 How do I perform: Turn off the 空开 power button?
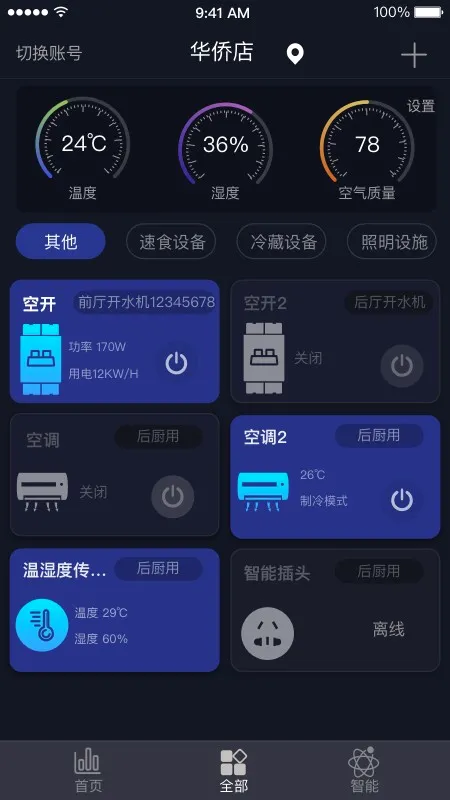(177, 363)
